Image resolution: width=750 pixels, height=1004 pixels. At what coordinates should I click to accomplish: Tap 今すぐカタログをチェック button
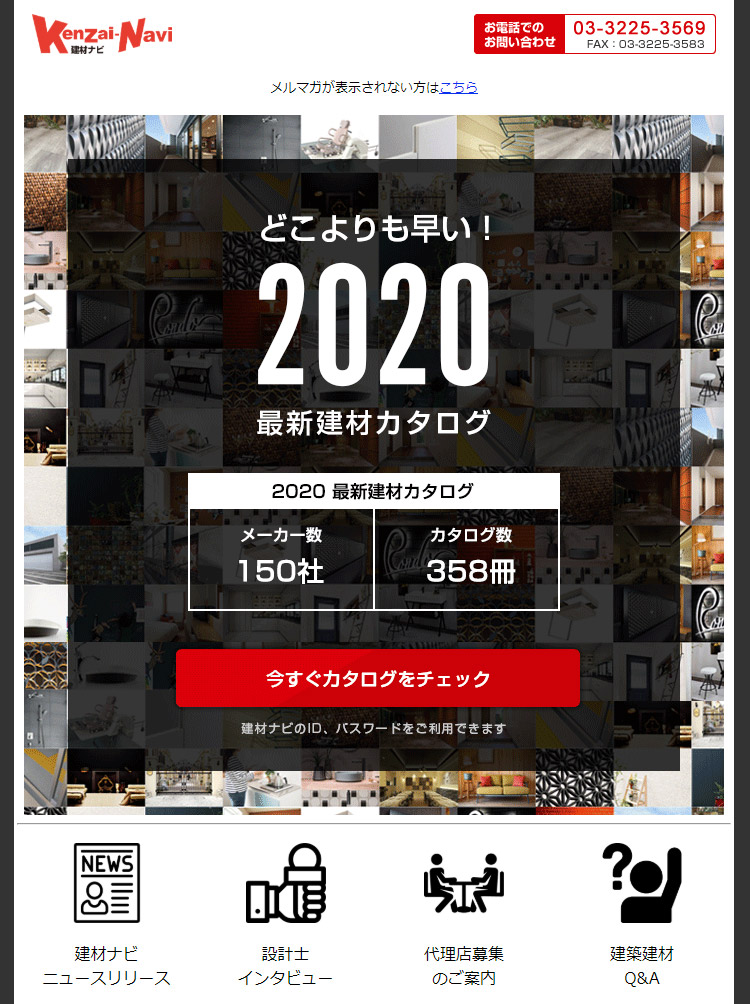377,679
